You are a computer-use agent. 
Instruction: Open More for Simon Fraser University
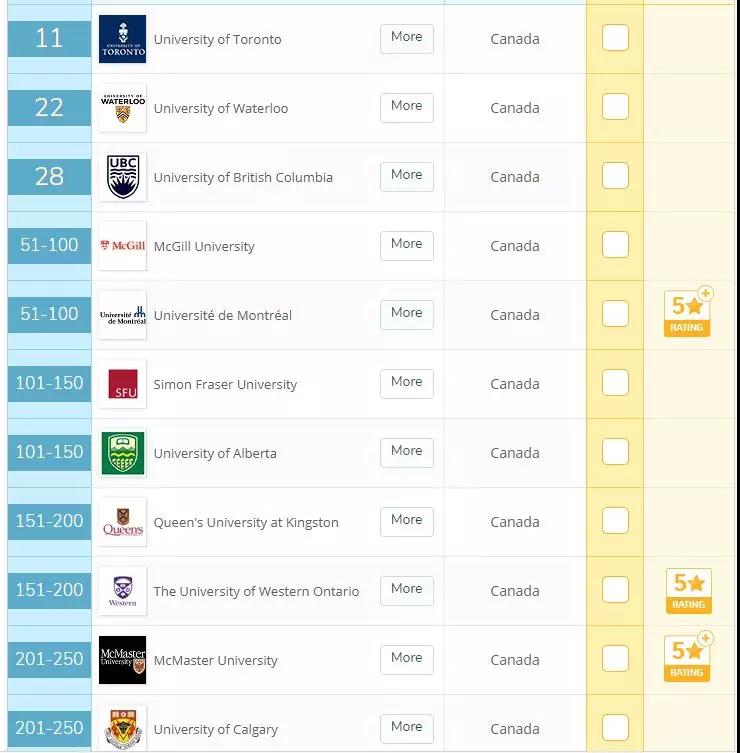(406, 383)
